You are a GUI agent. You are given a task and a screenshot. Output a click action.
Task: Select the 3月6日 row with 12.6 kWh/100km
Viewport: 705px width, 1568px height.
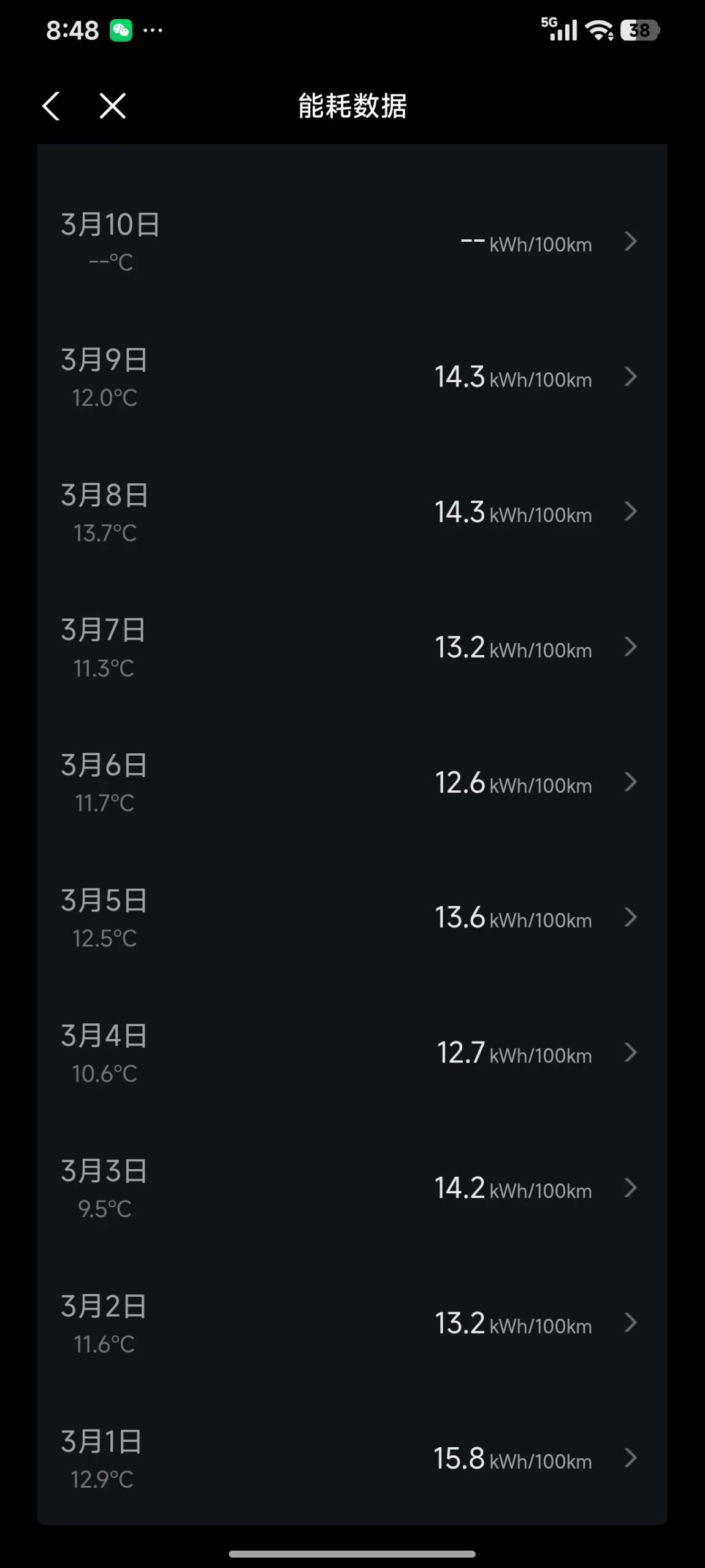pyautogui.click(x=352, y=783)
